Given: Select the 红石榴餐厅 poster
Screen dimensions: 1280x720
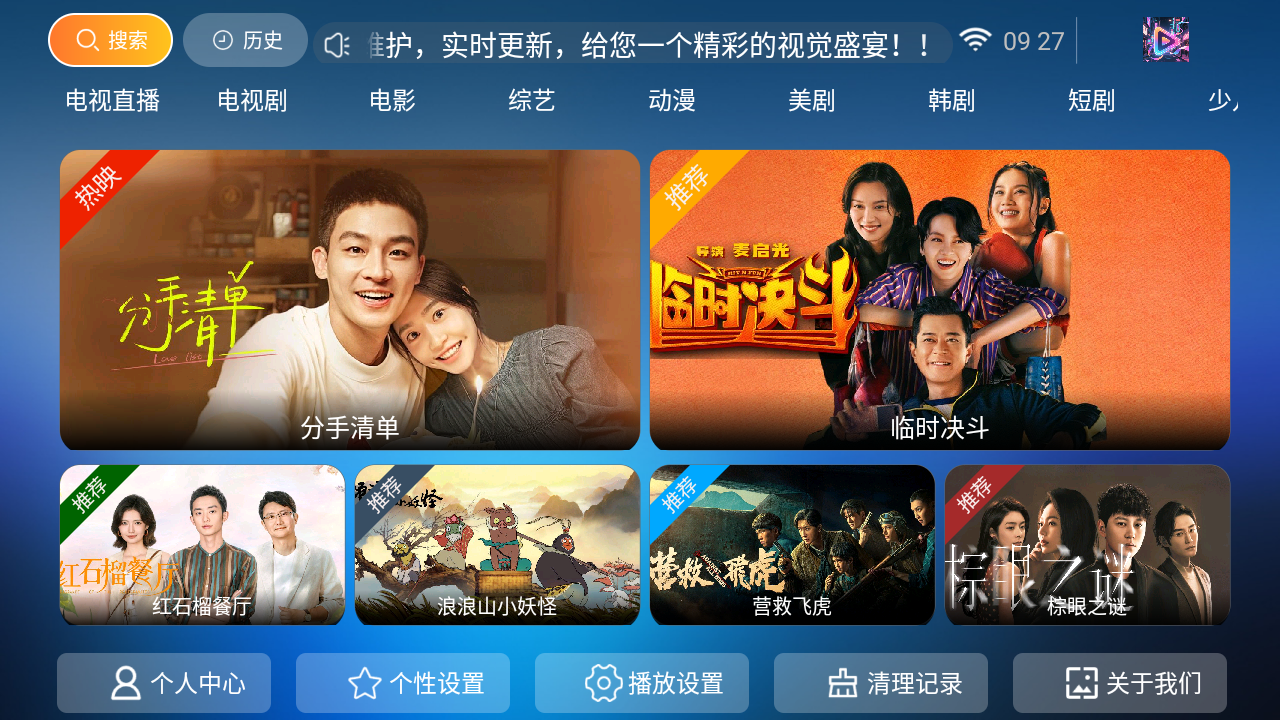Looking at the screenshot, I should [x=202, y=545].
